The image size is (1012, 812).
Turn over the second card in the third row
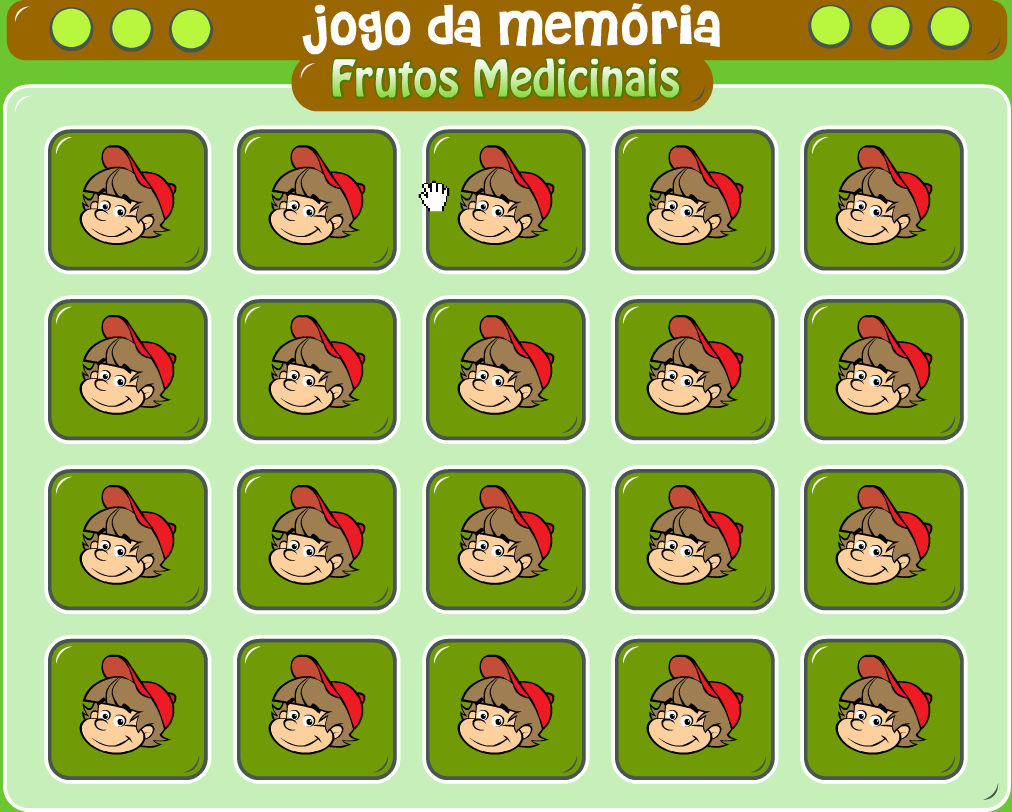click(316, 540)
